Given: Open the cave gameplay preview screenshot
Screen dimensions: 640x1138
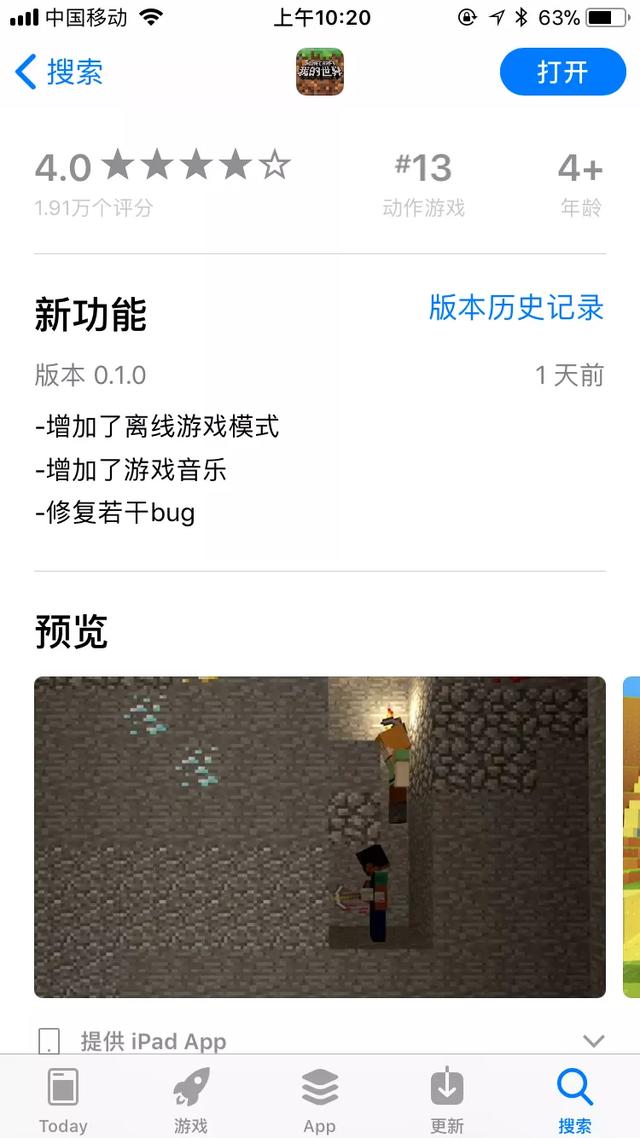Looking at the screenshot, I should pos(320,837).
